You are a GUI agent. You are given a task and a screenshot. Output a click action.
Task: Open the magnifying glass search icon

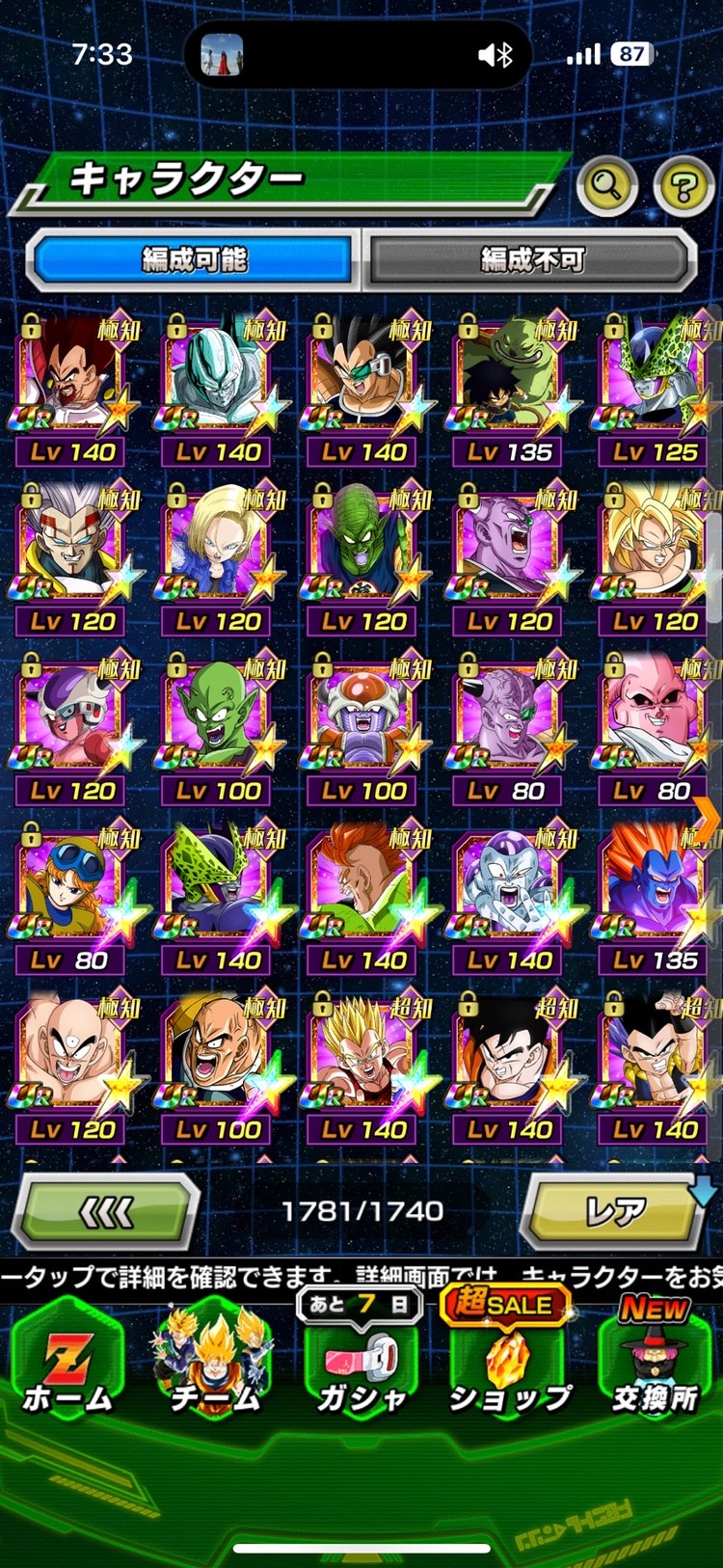point(606,184)
